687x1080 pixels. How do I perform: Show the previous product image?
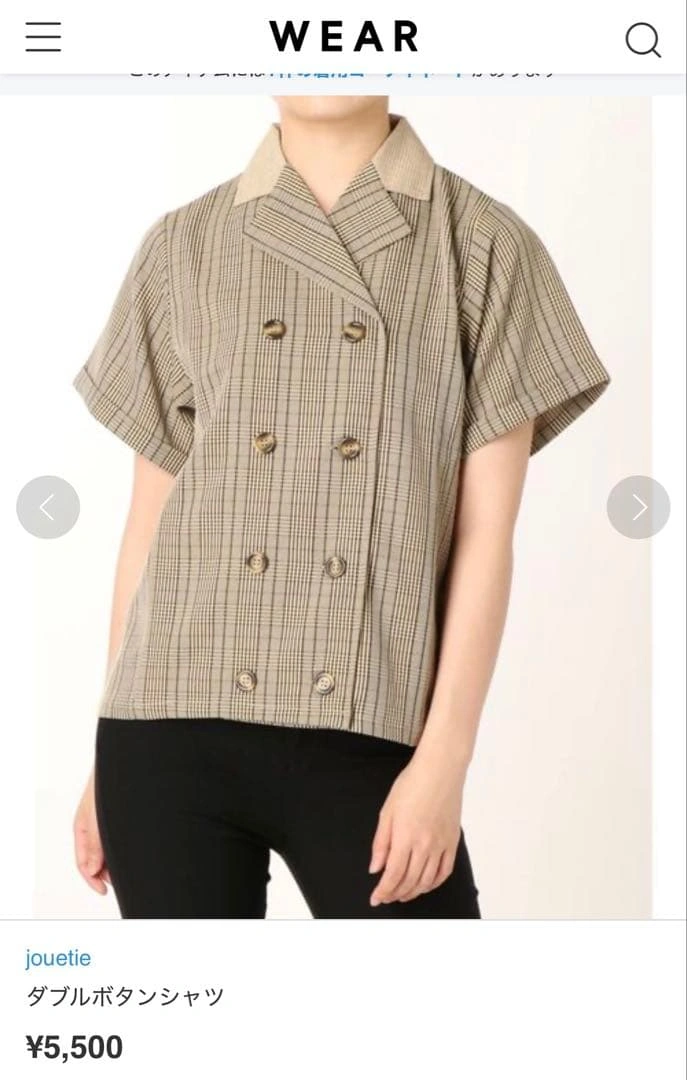pyautogui.click(x=48, y=507)
